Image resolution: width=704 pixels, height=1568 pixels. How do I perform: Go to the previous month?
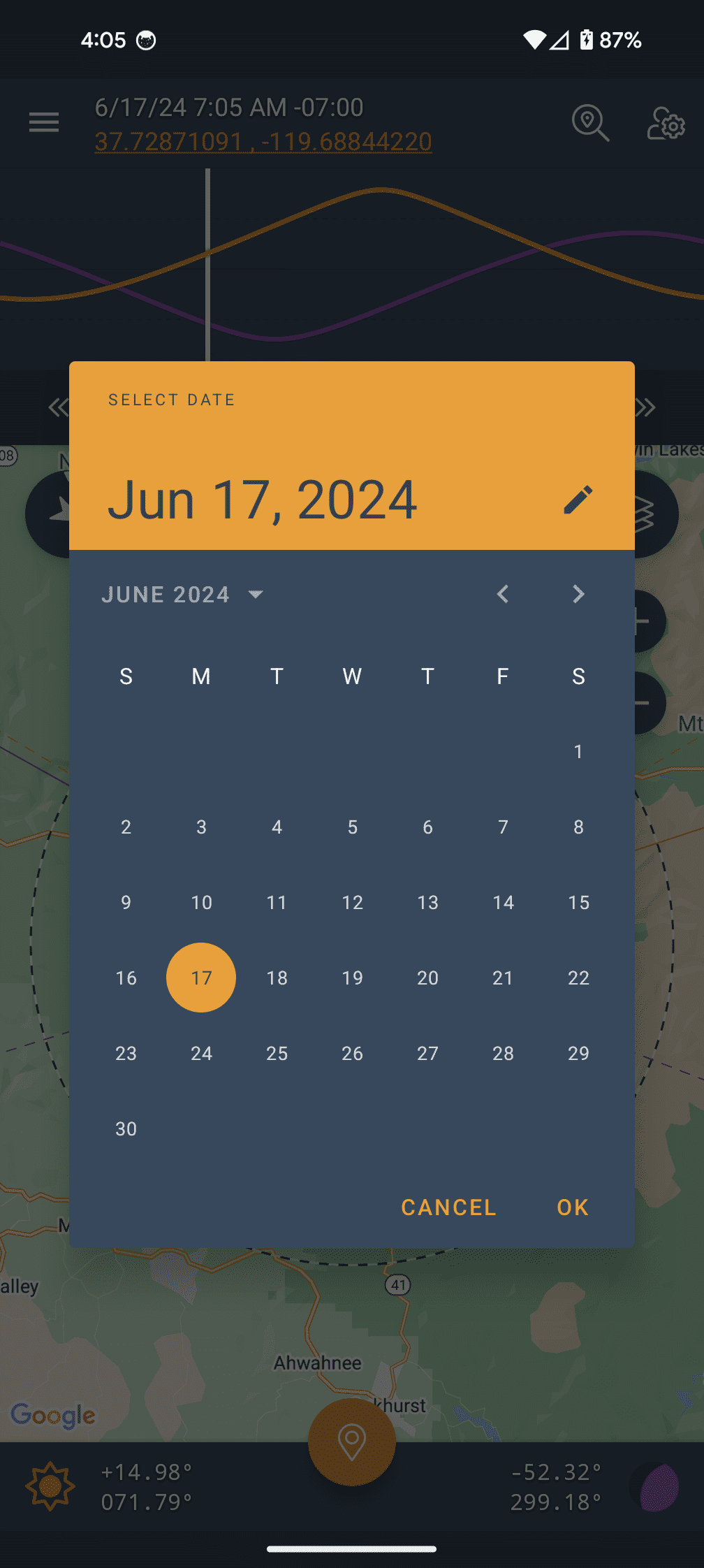click(x=503, y=595)
